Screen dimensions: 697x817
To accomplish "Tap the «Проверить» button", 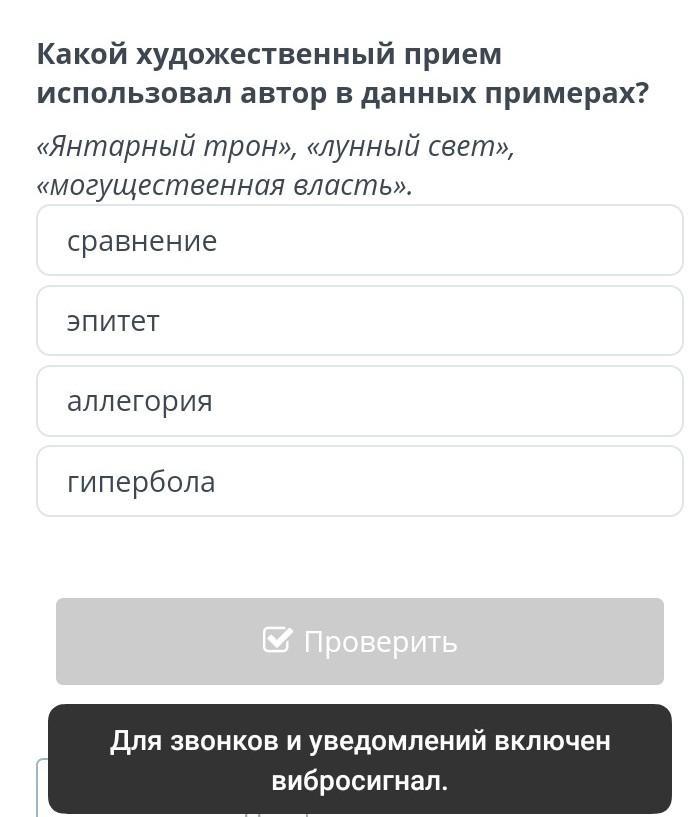I will (x=359, y=641).
